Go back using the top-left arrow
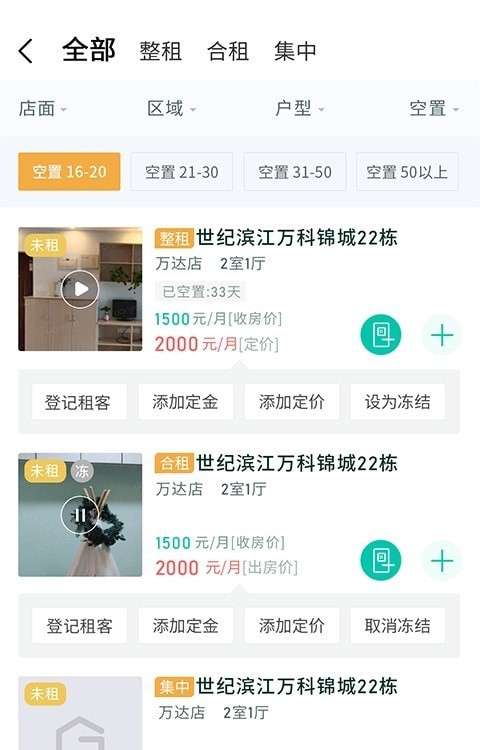The image size is (480, 750). coord(26,51)
